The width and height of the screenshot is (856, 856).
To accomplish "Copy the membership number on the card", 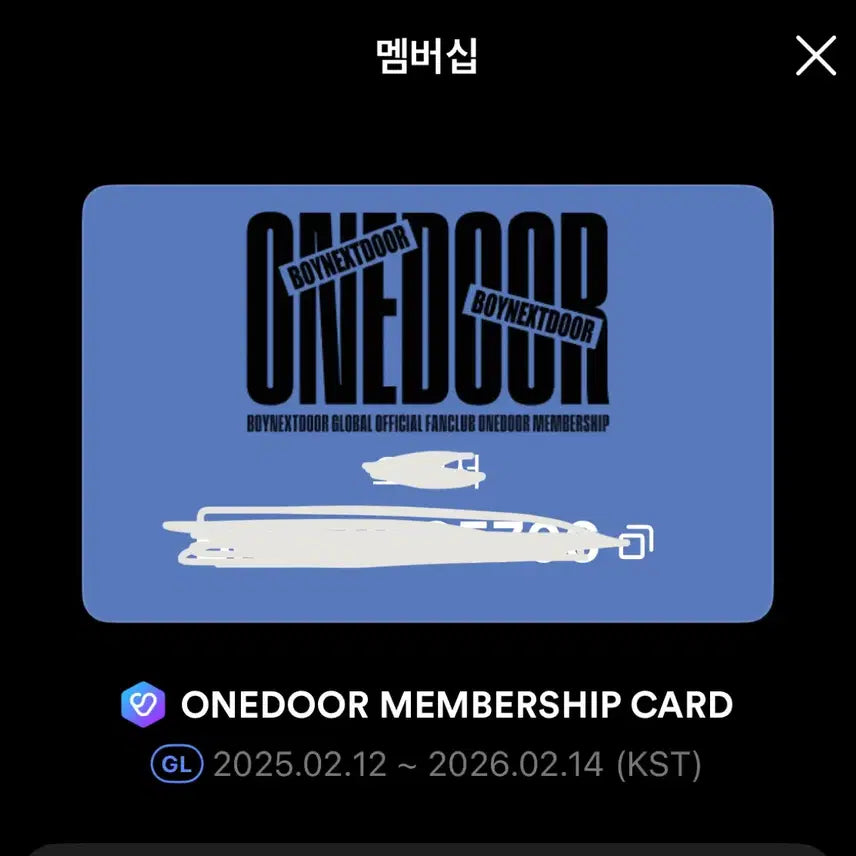I will click(636, 543).
